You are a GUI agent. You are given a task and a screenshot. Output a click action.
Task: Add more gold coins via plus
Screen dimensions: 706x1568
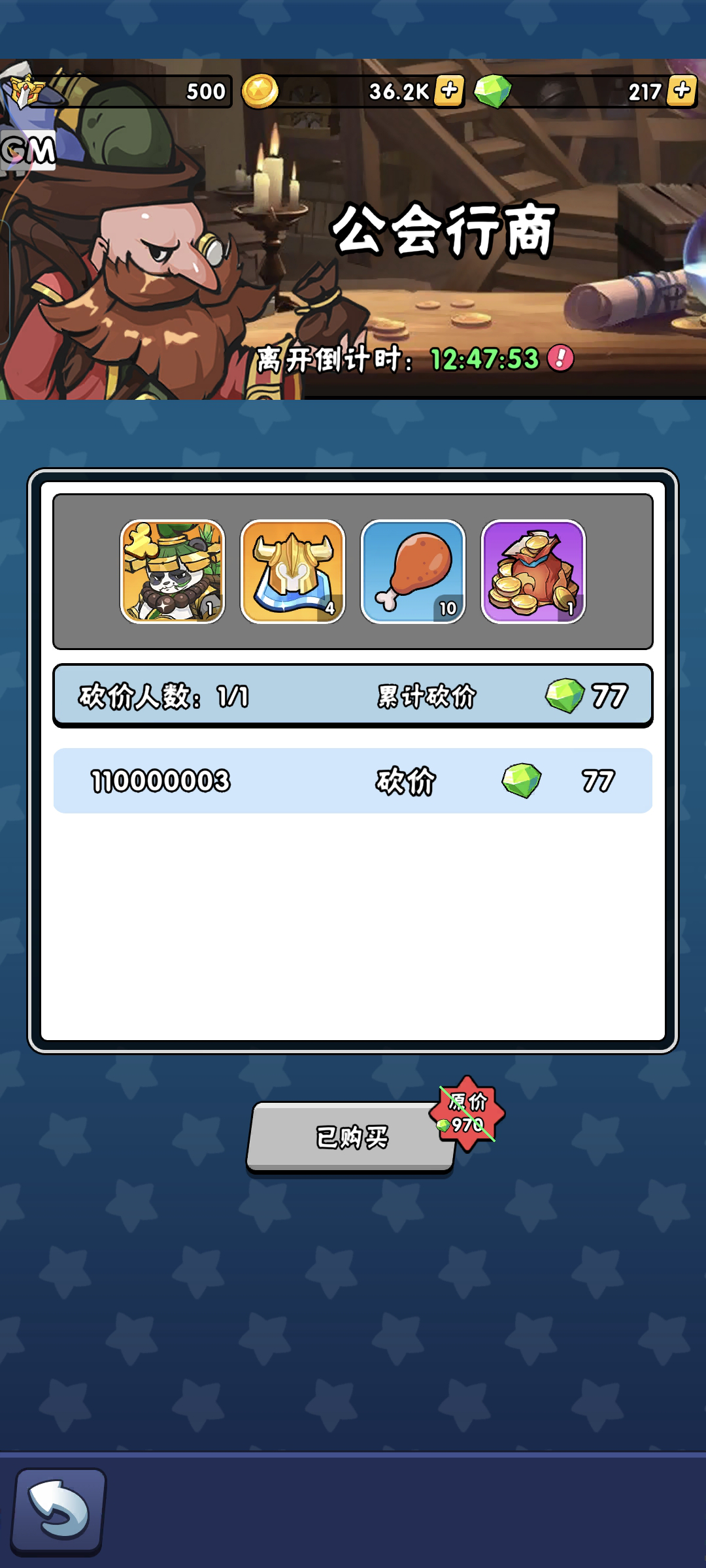(x=450, y=91)
